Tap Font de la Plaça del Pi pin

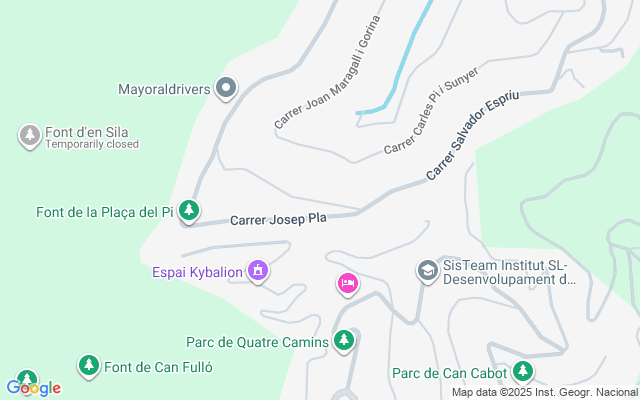[x=189, y=211]
